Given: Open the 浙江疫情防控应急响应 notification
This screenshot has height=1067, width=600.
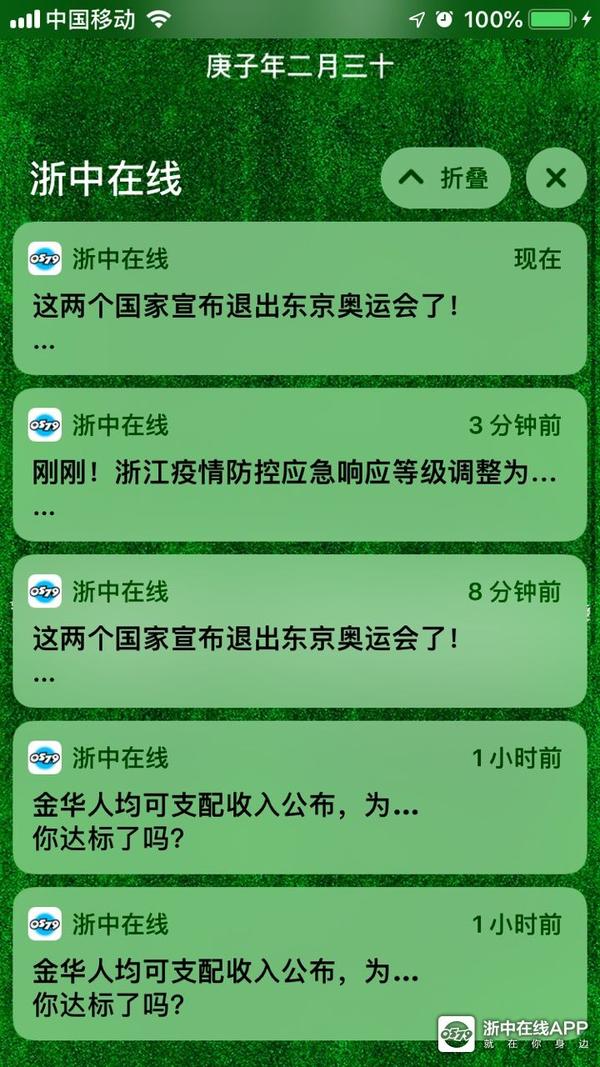Looking at the screenshot, I should (299, 465).
